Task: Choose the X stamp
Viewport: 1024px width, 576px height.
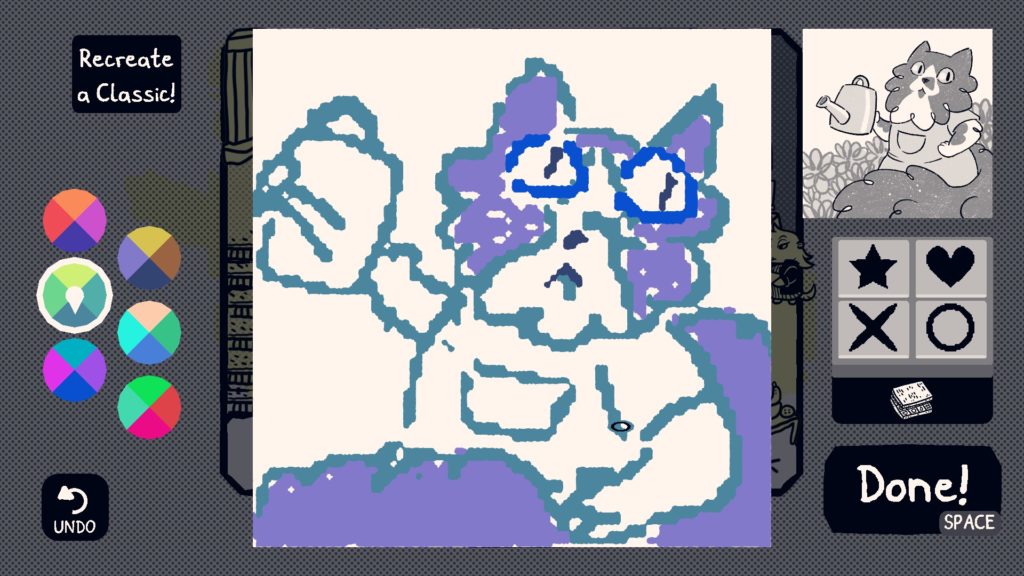Action: click(x=872, y=327)
